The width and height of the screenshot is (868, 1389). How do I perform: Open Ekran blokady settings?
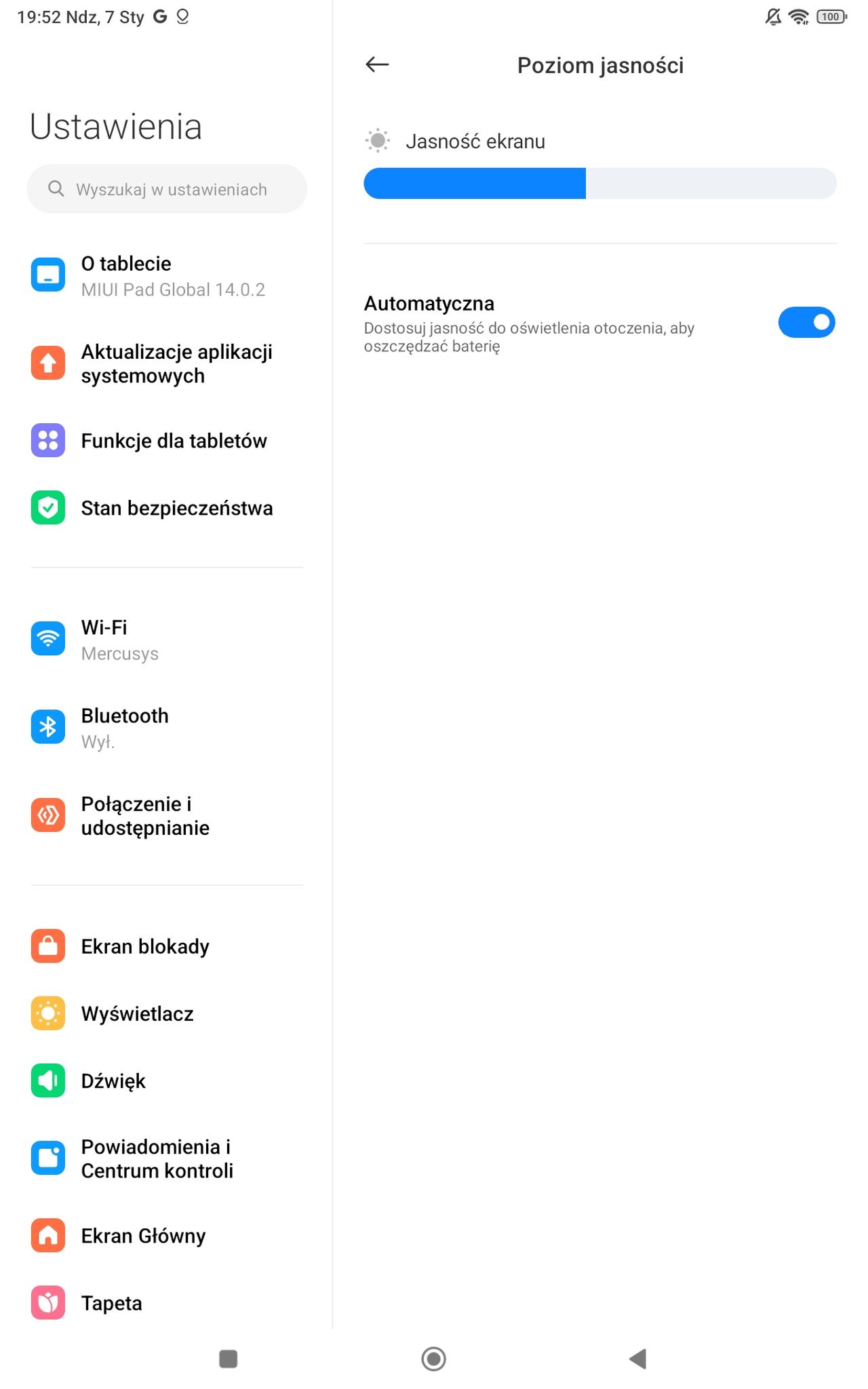(167, 946)
